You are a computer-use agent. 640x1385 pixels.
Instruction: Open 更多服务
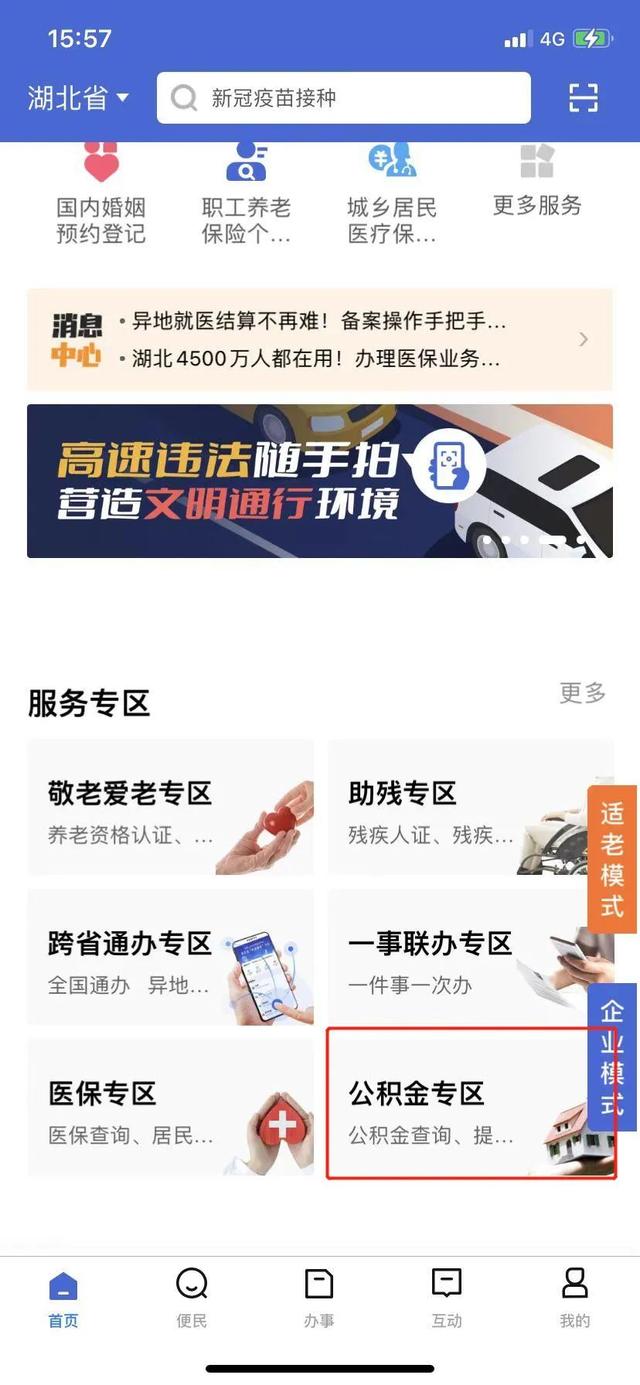pos(537,182)
